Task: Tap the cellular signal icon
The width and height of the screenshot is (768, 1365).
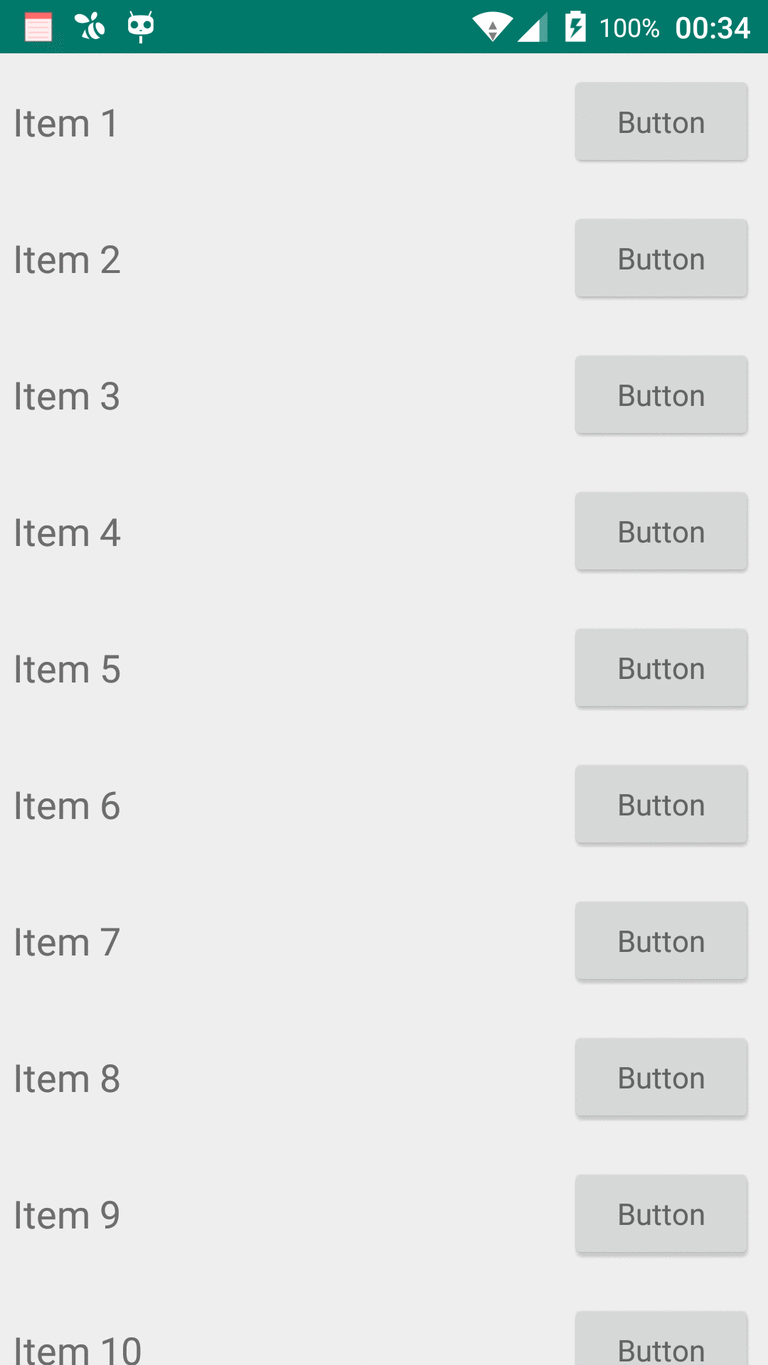Action: pos(534,27)
